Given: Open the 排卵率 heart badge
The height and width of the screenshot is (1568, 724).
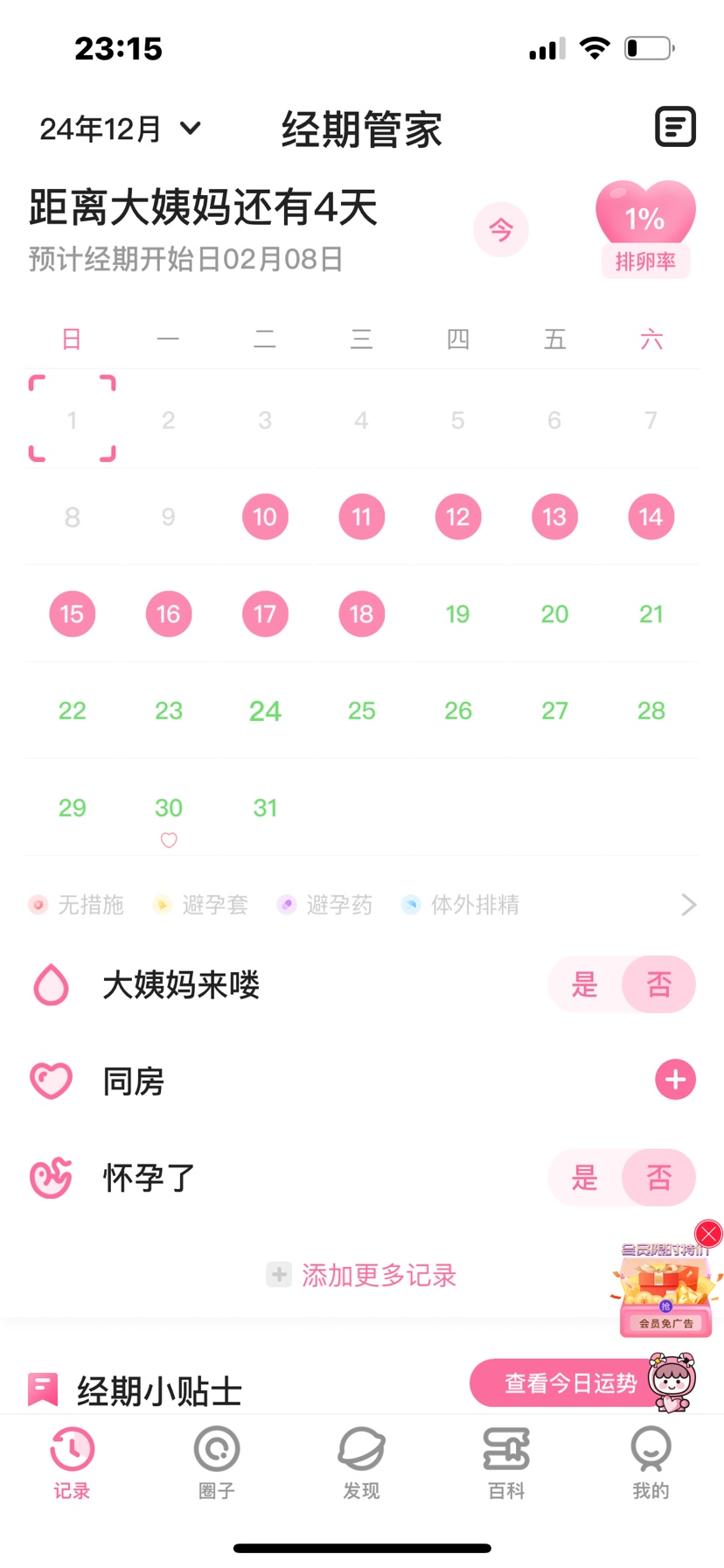Looking at the screenshot, I should point(645,229).
